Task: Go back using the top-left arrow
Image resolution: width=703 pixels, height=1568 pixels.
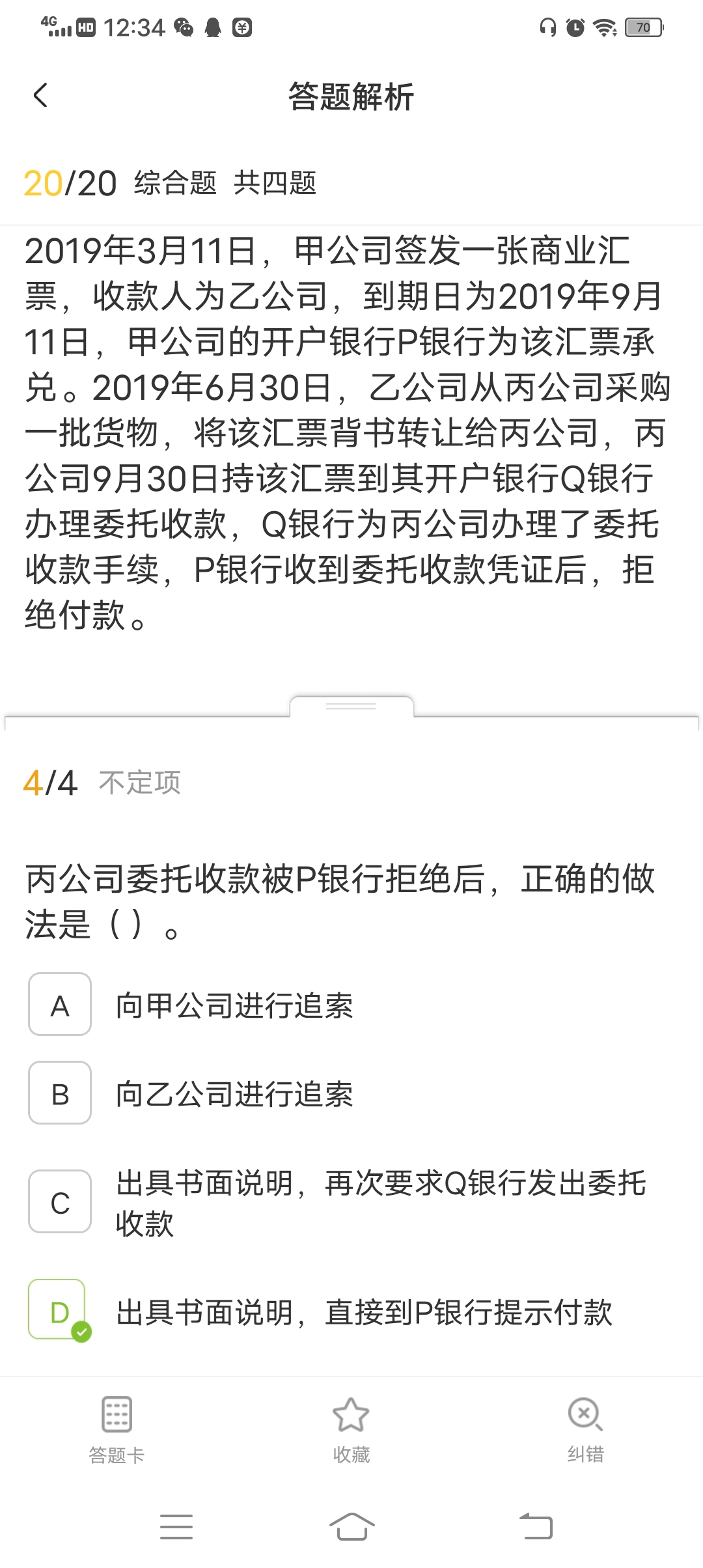Action: [x=40, y=96]
